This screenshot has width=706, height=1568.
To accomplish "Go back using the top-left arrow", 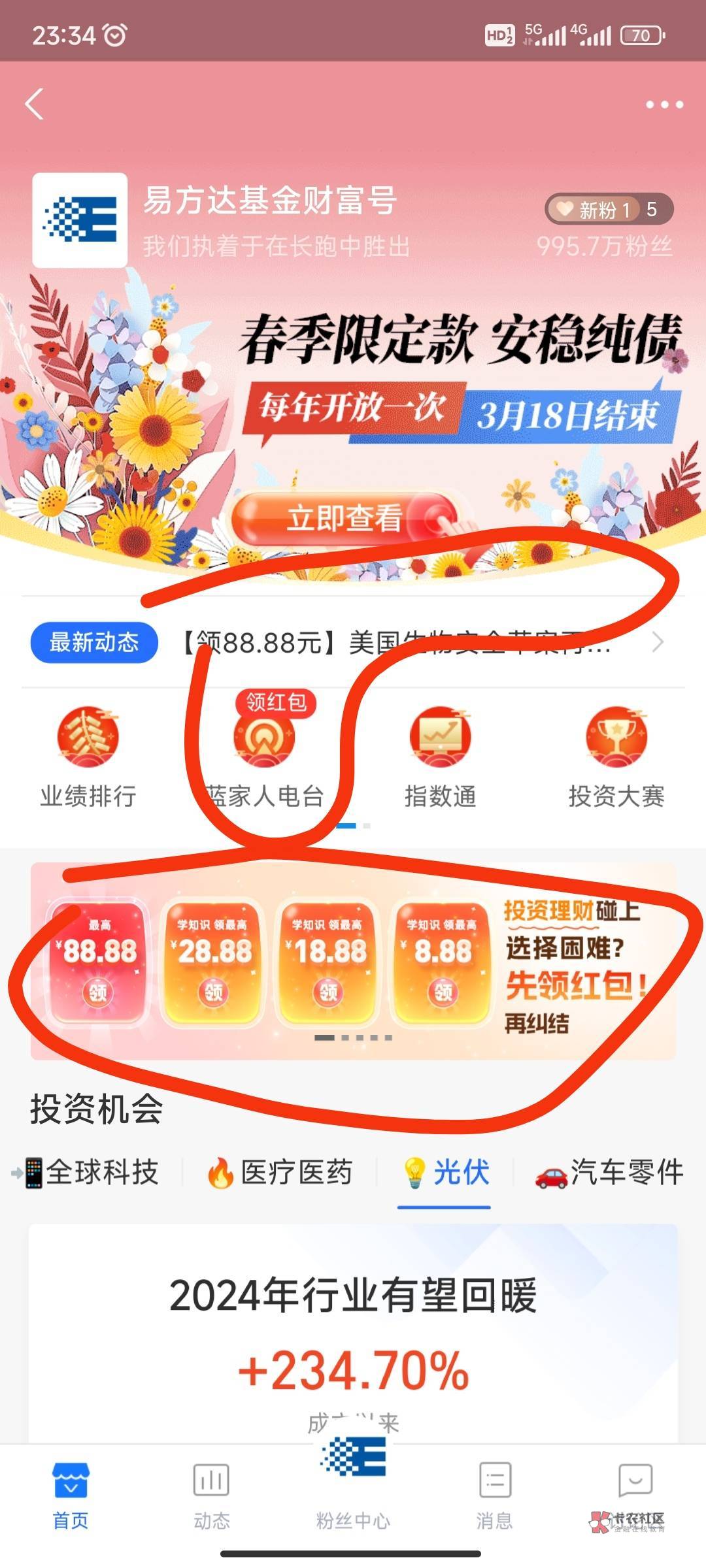I will [x=35, y=104].
